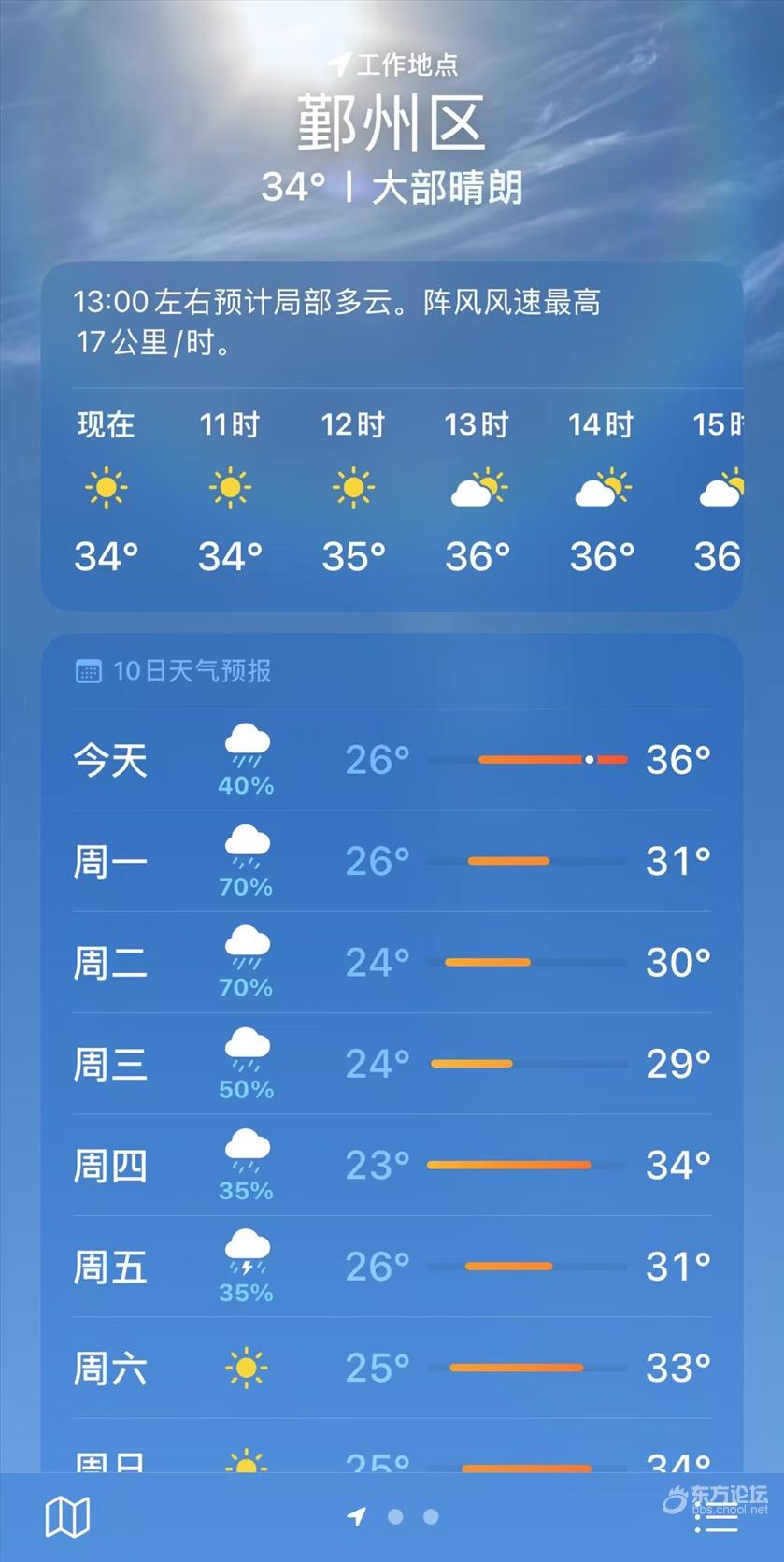Open Tuesday (周二) forecast row
This screenshot has height=1562, width=784.
coord(392,962)
